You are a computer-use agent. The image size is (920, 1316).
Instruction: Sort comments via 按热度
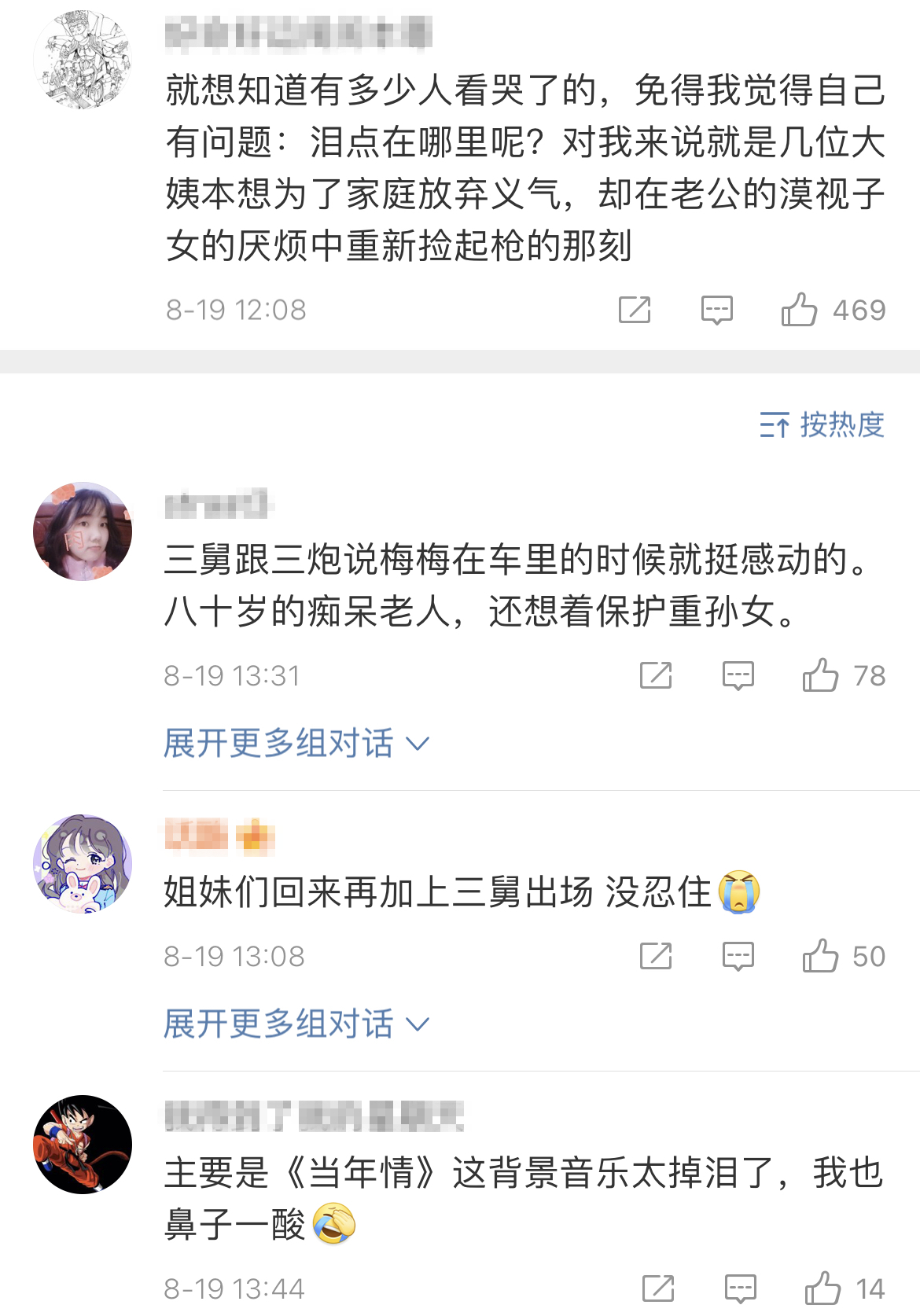tap(822, 425)
